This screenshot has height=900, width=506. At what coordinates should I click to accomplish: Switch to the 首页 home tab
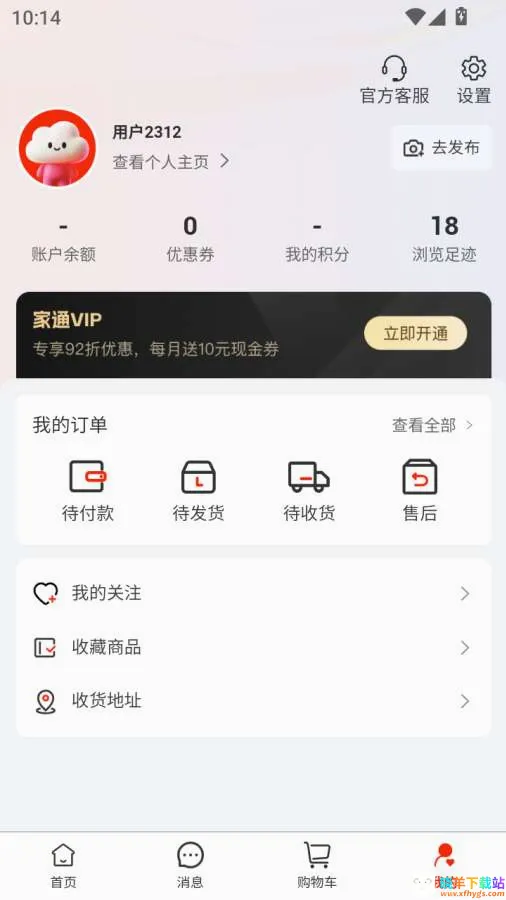[63, 866]
